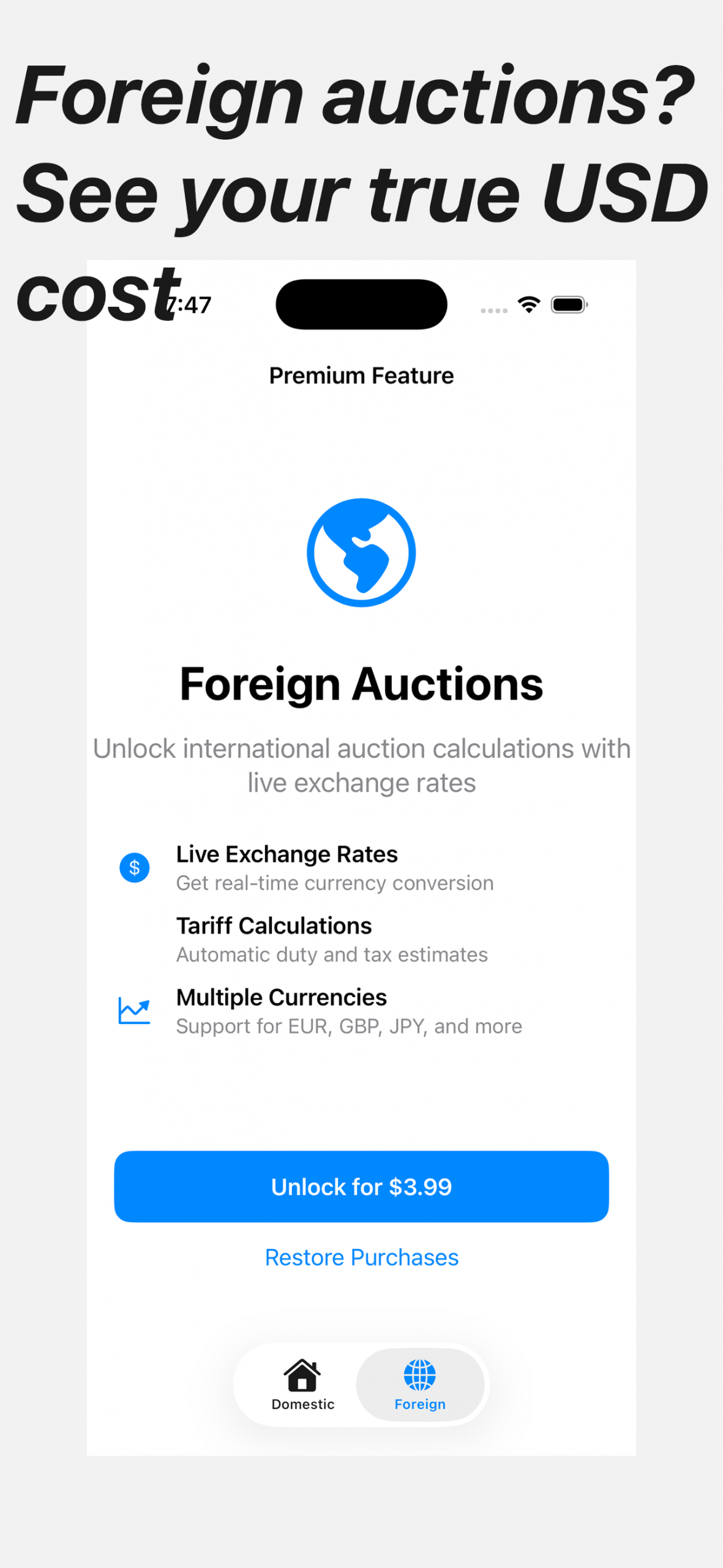Tap the Multiple Currencies feature description
This screenshot has height=1568, width=723.
(348, 1026)
